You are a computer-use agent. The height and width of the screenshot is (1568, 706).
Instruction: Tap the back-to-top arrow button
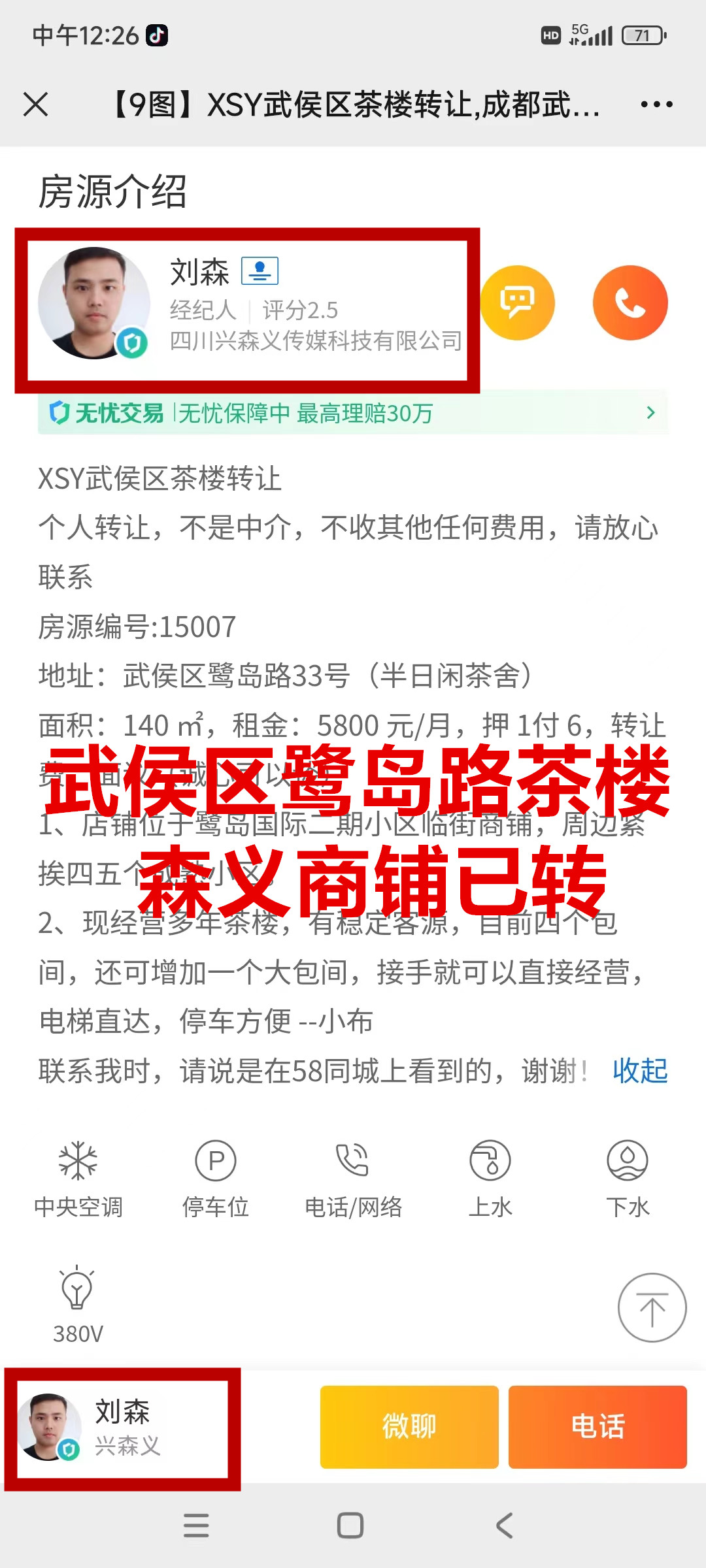[x=652, y=1307]
